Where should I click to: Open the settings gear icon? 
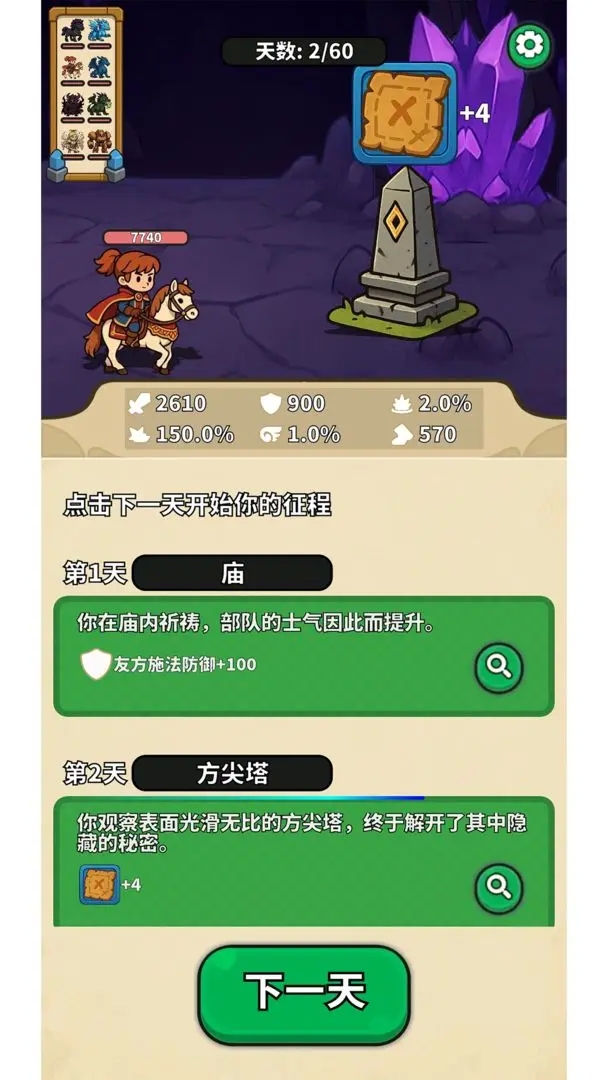tap(530, 45)
